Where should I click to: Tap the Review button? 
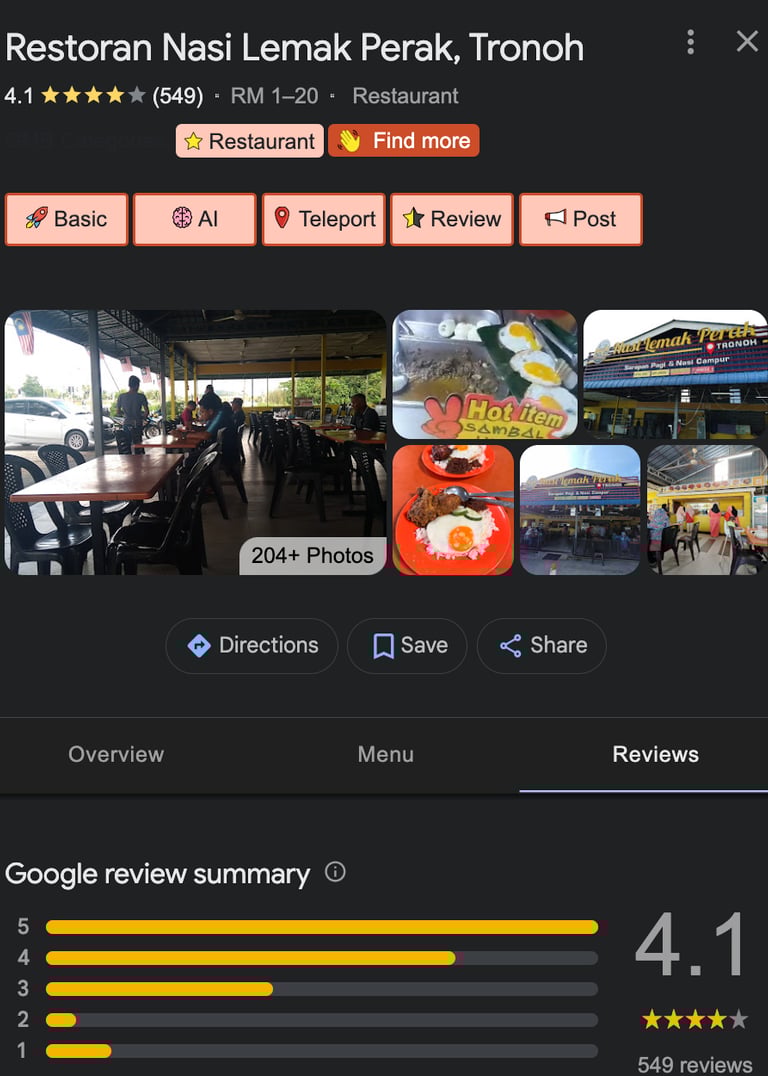click(452, 219)
